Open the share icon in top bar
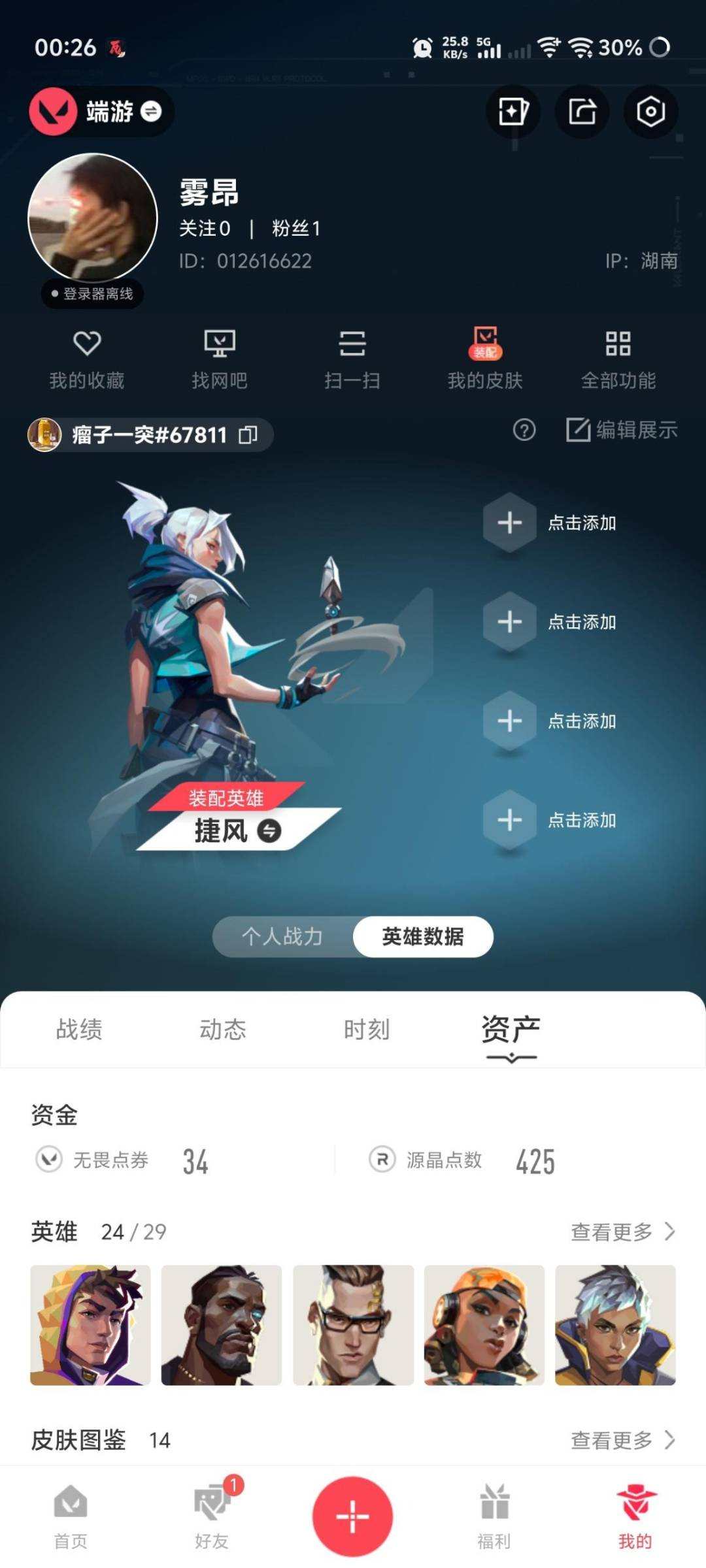 pos(581,112)
